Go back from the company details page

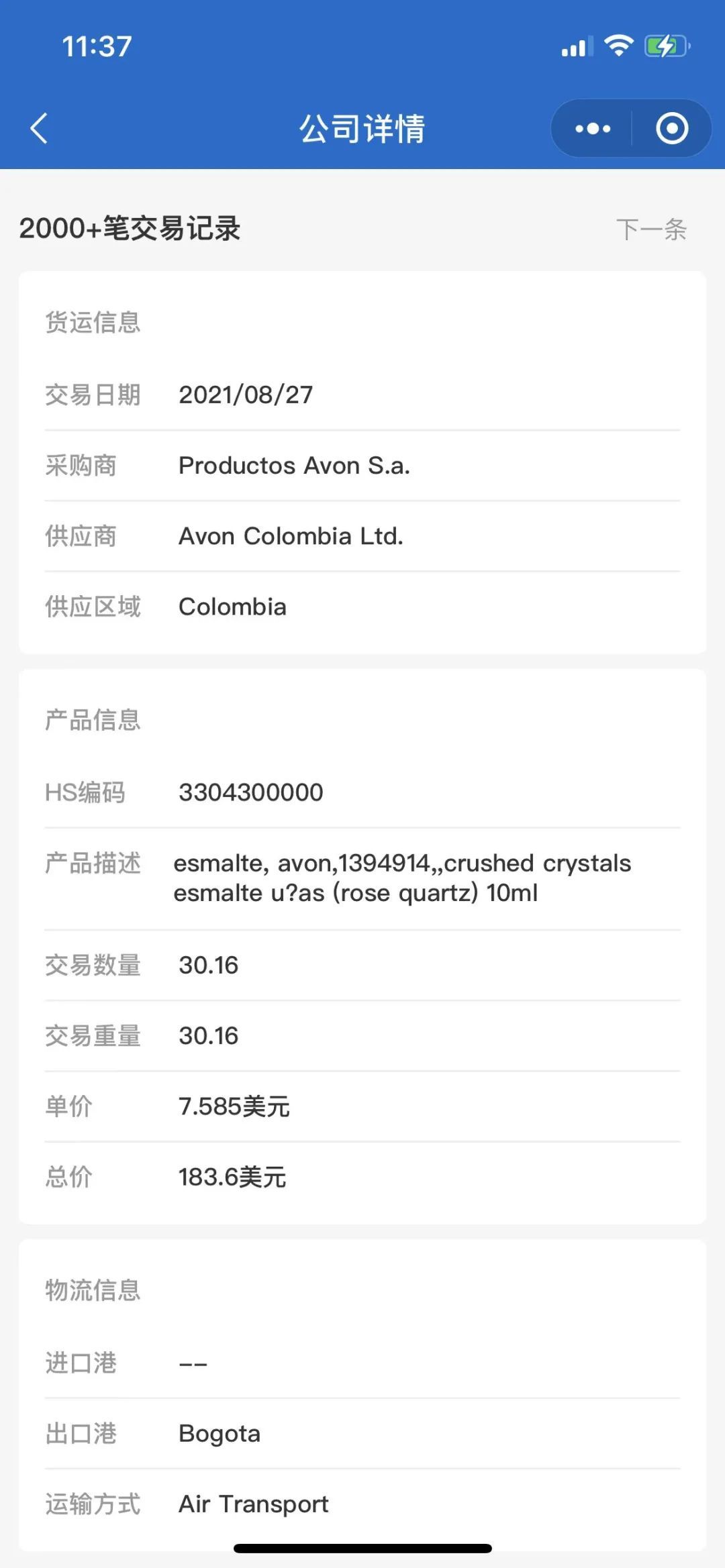tap(40, 128)
